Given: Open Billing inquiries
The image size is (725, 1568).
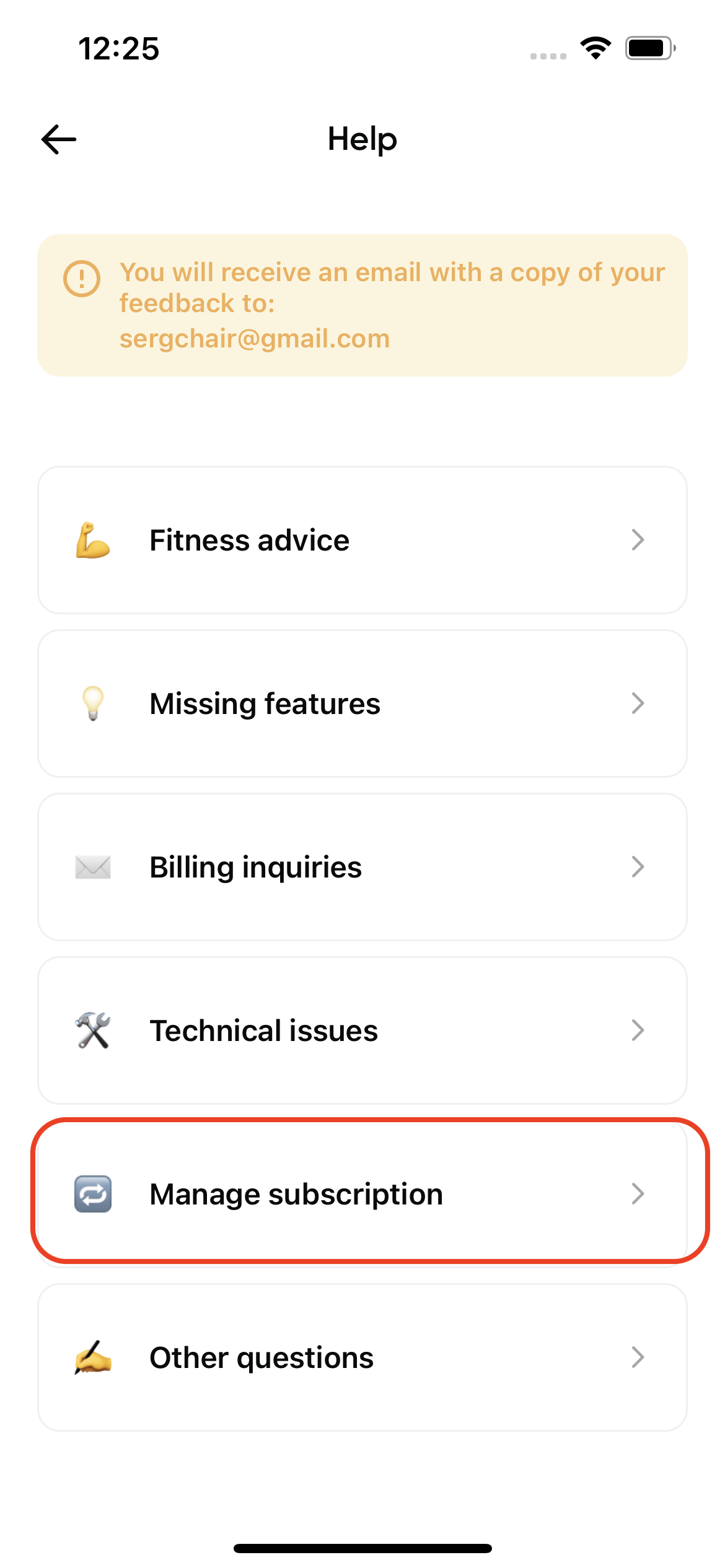Looking at the screenshot, I should coord(362,867).
